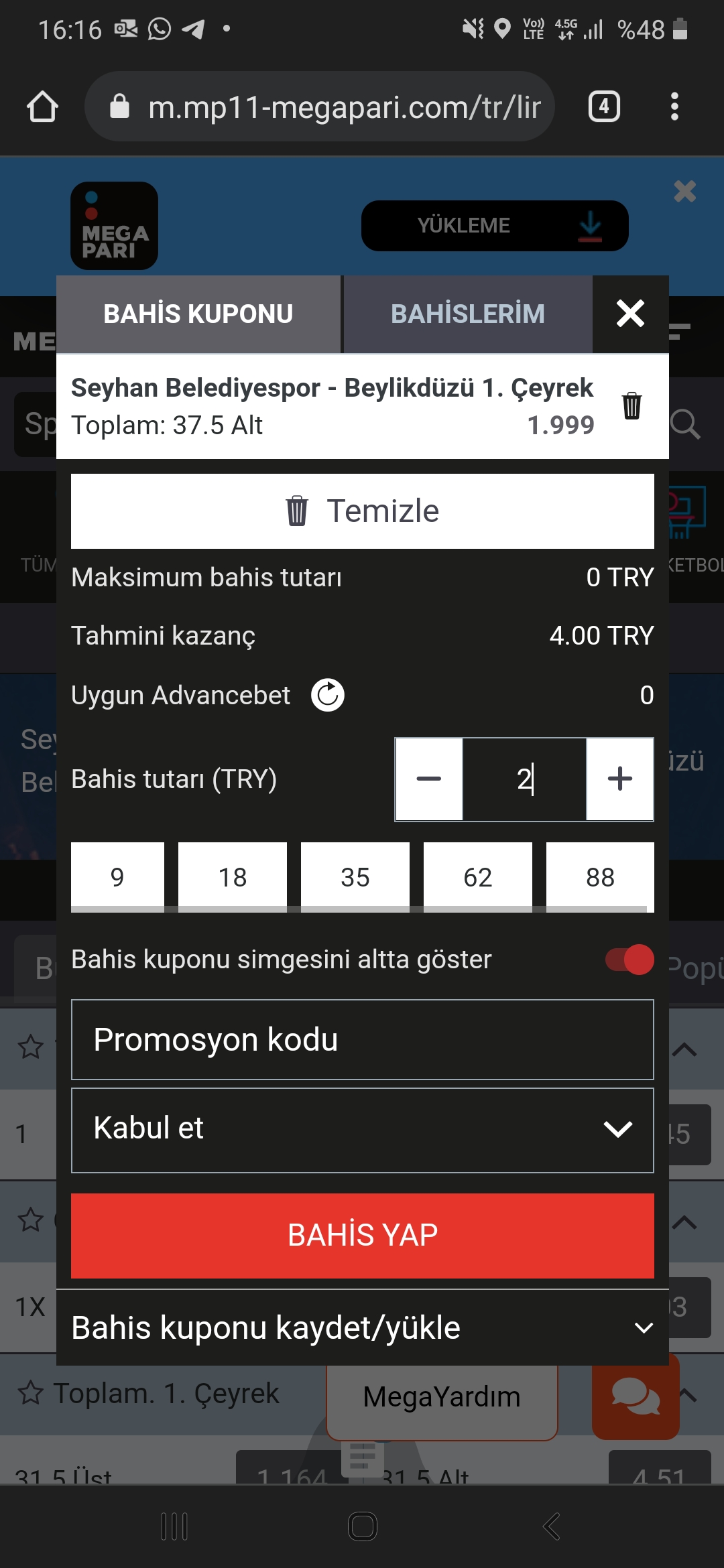The height and width of the screenshot is (1568, 724).
Task: Tap the Temizle clear button
Action: 363,511
